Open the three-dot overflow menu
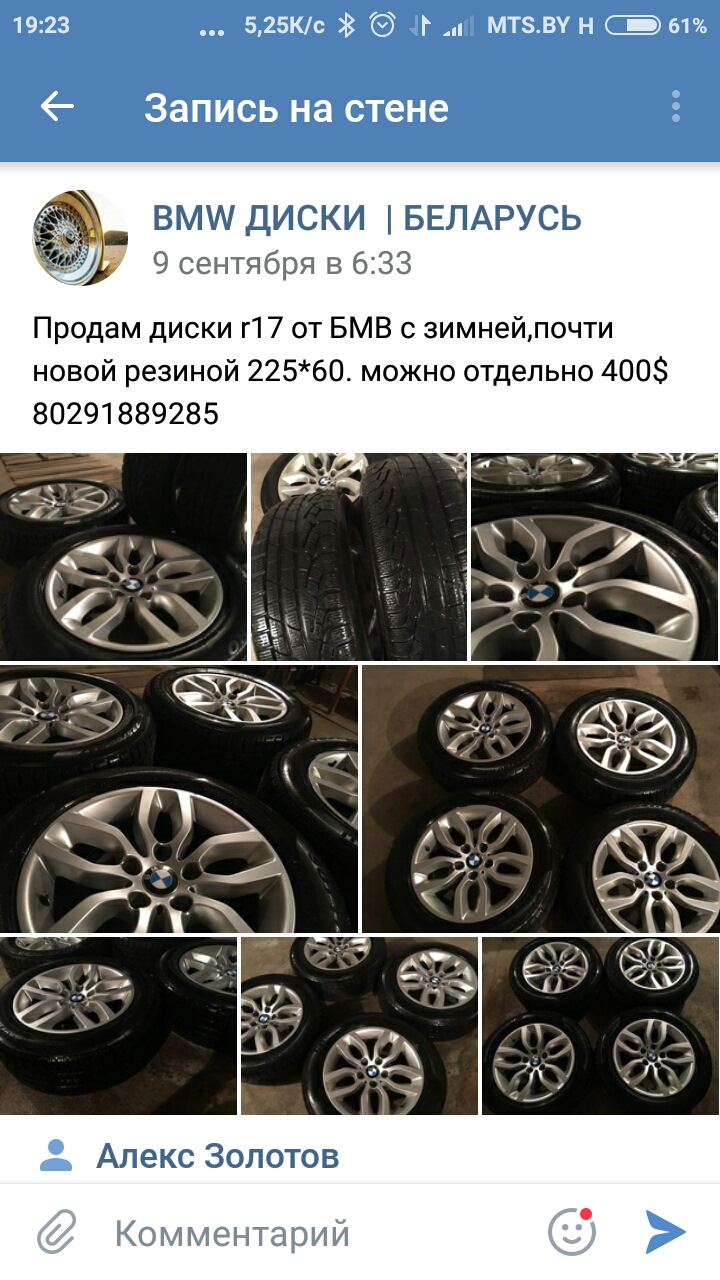Screen dimensions: 720x1280 (676, 107)
